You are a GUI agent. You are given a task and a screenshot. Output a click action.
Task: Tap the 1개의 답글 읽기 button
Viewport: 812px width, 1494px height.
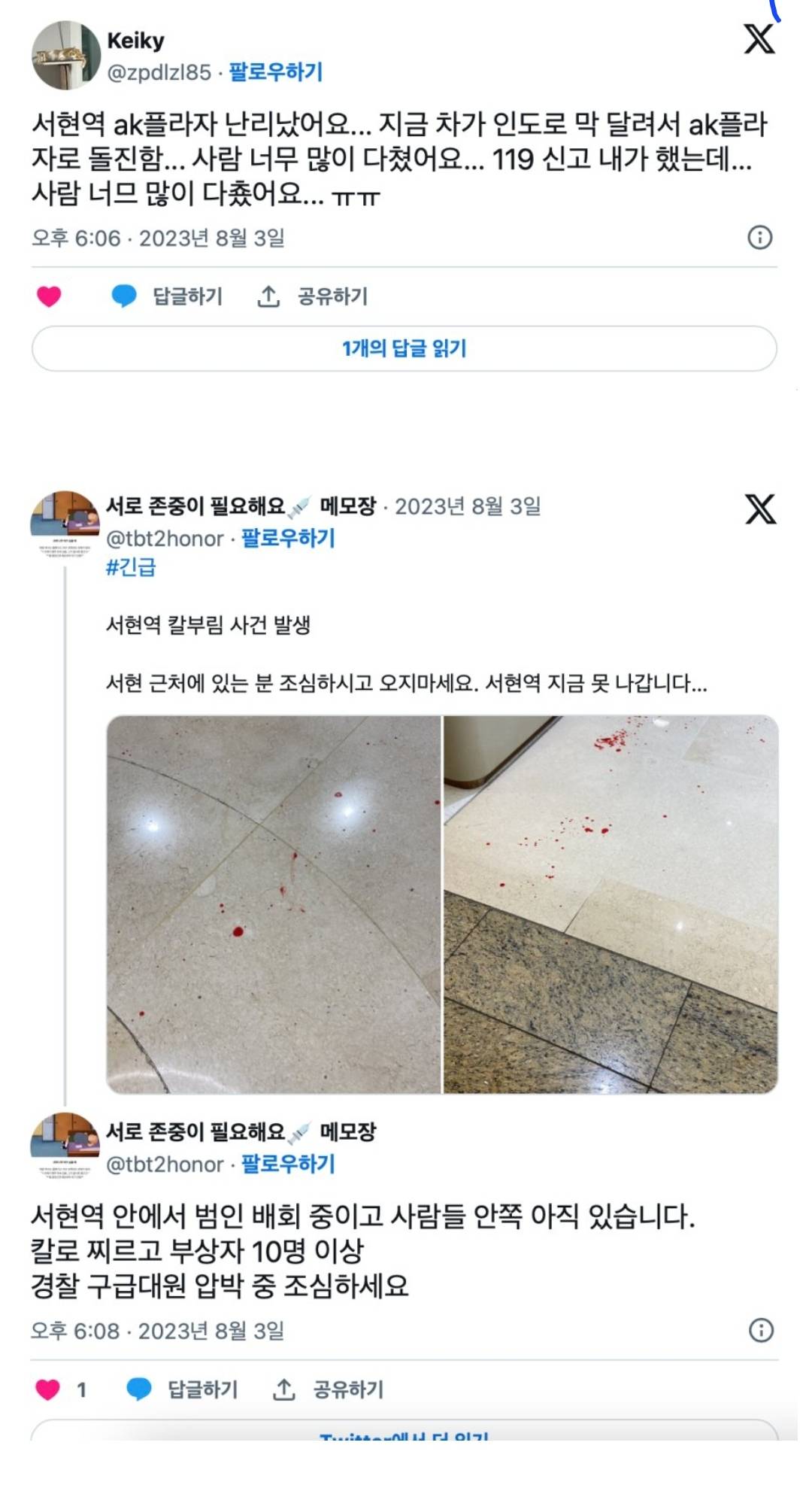pyautogui.click(x=404, y=348)
